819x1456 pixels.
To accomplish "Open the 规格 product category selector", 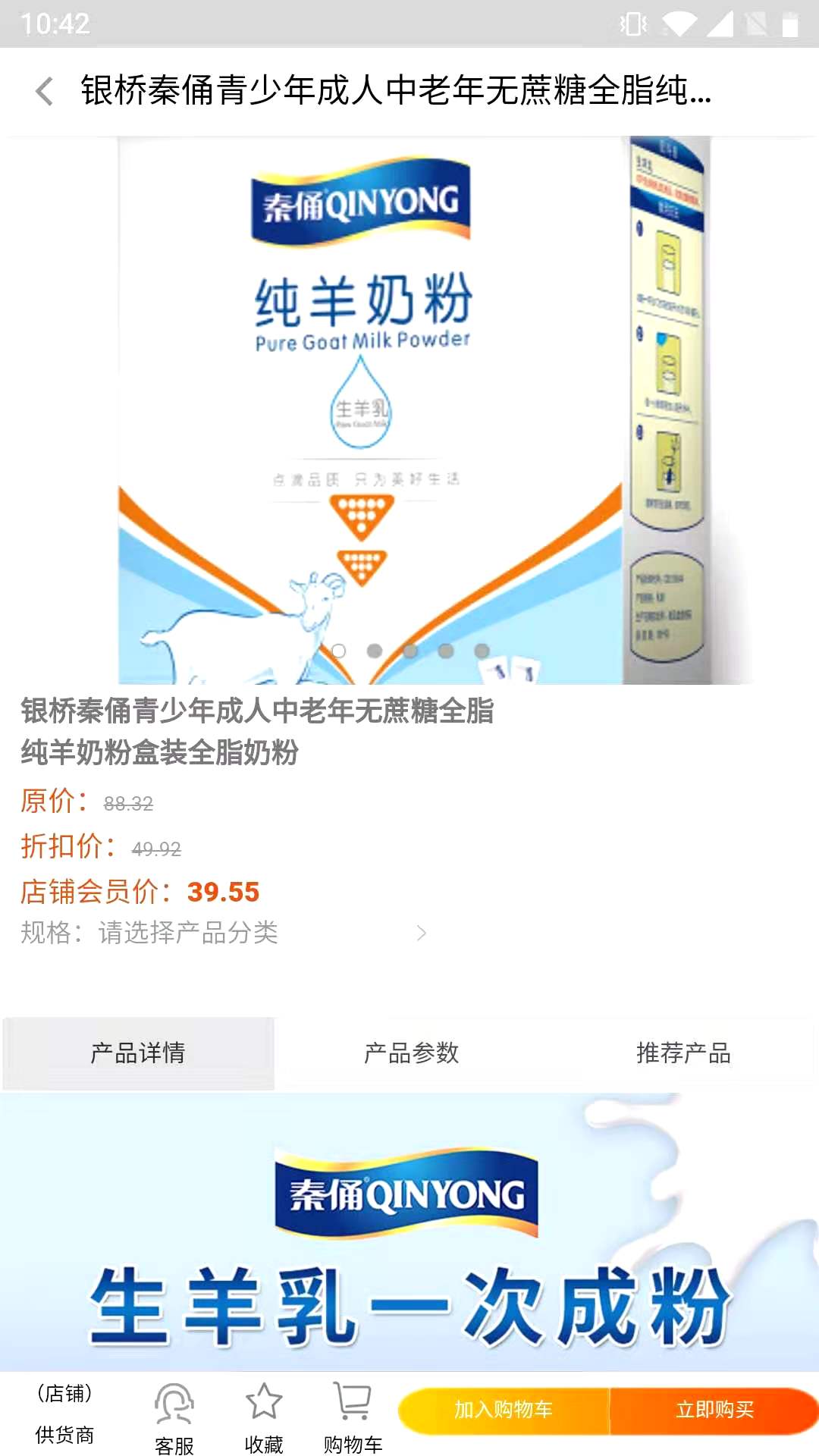I will coord(224,933).
